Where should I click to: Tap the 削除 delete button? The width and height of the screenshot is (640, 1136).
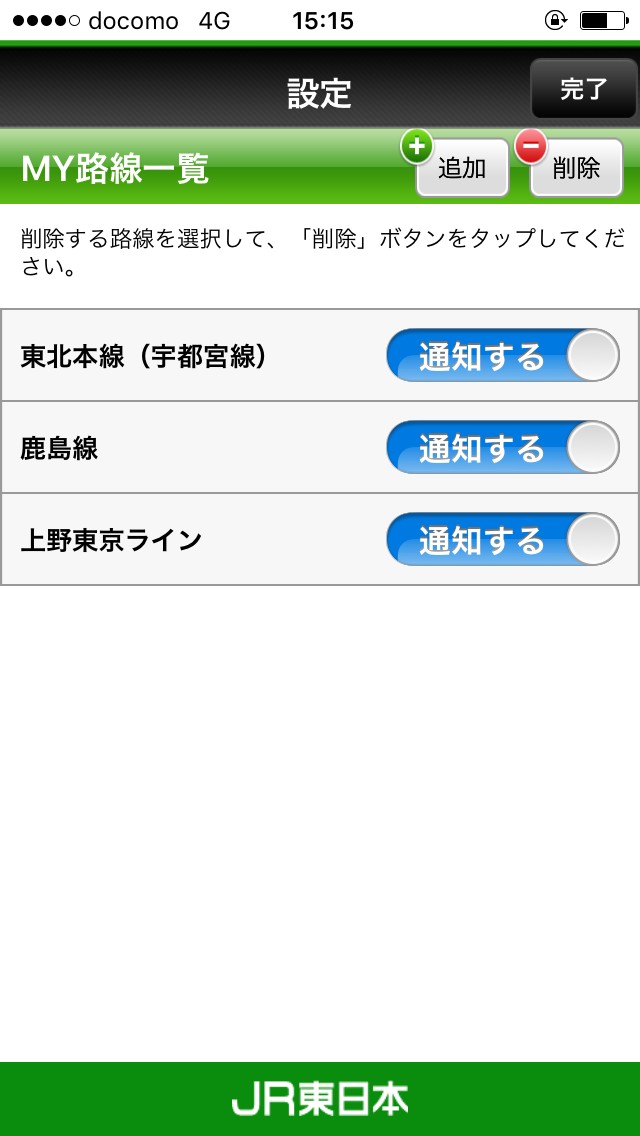pos(576,168)
